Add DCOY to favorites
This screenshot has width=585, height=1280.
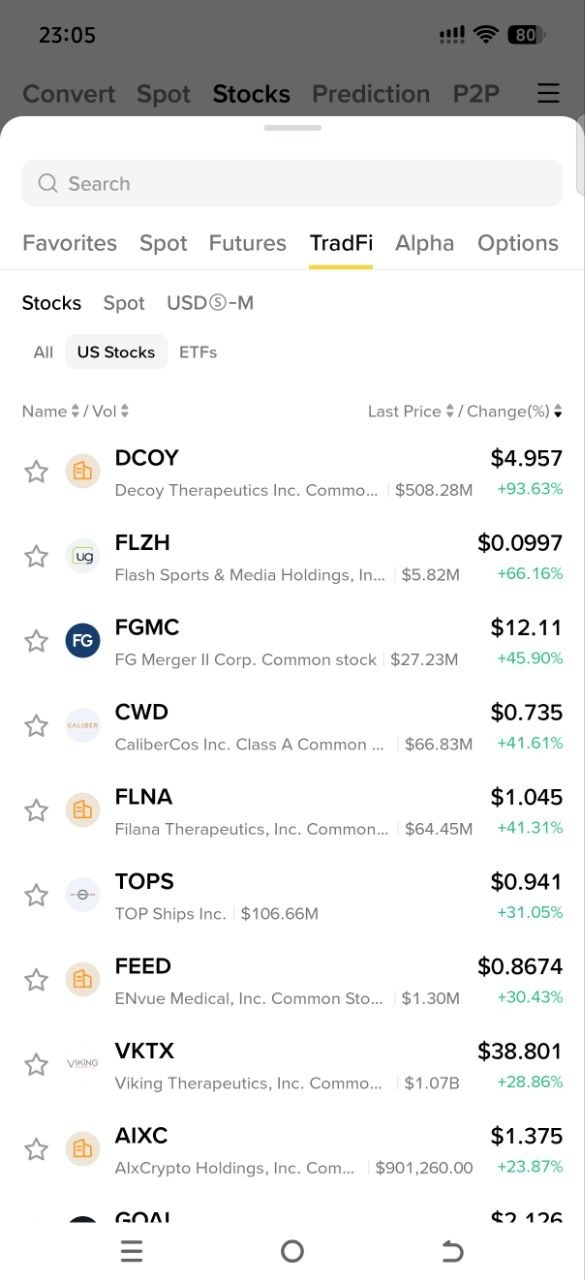(x=36, y=471)
